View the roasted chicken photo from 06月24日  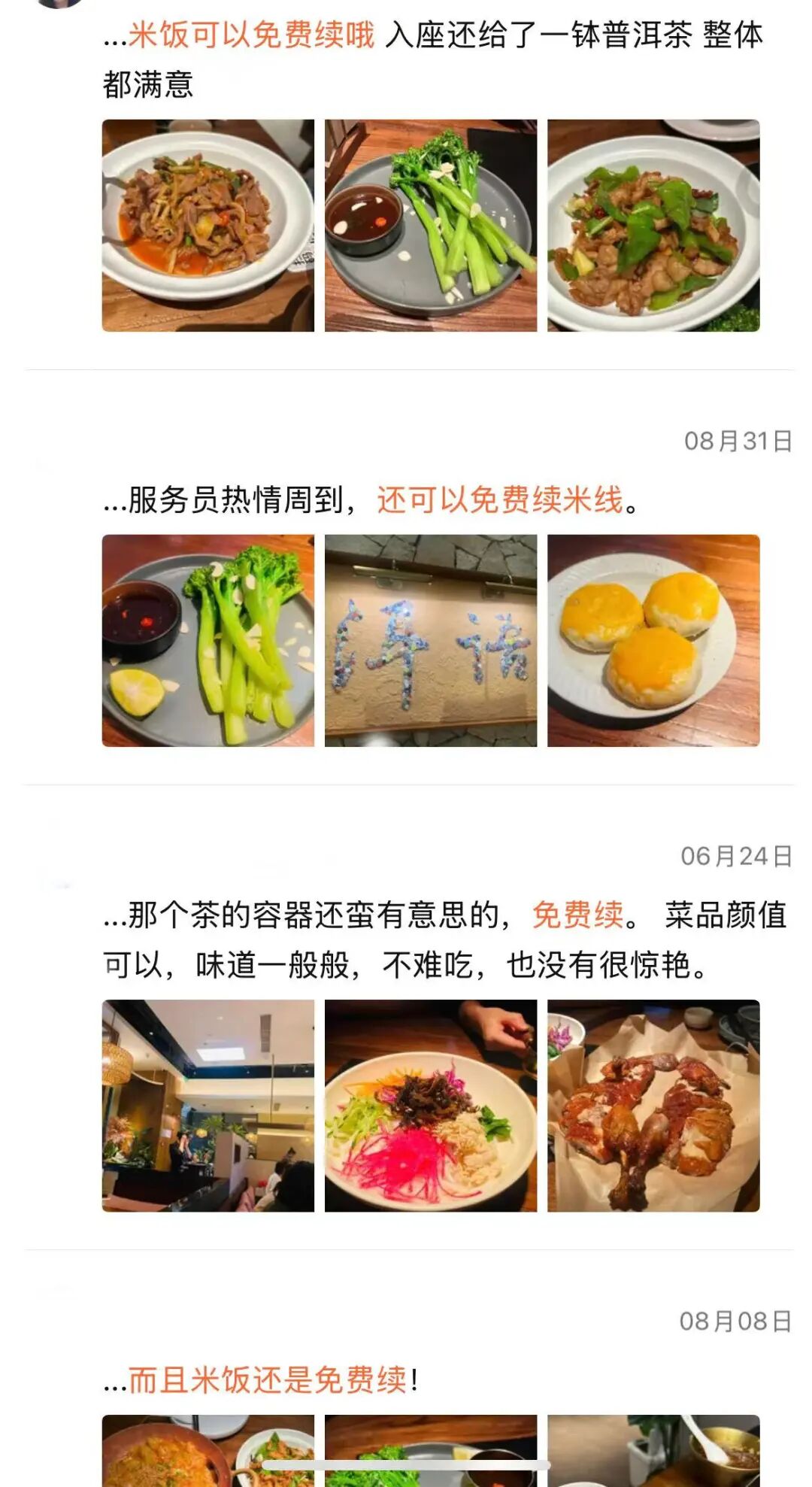[653, 1105]
